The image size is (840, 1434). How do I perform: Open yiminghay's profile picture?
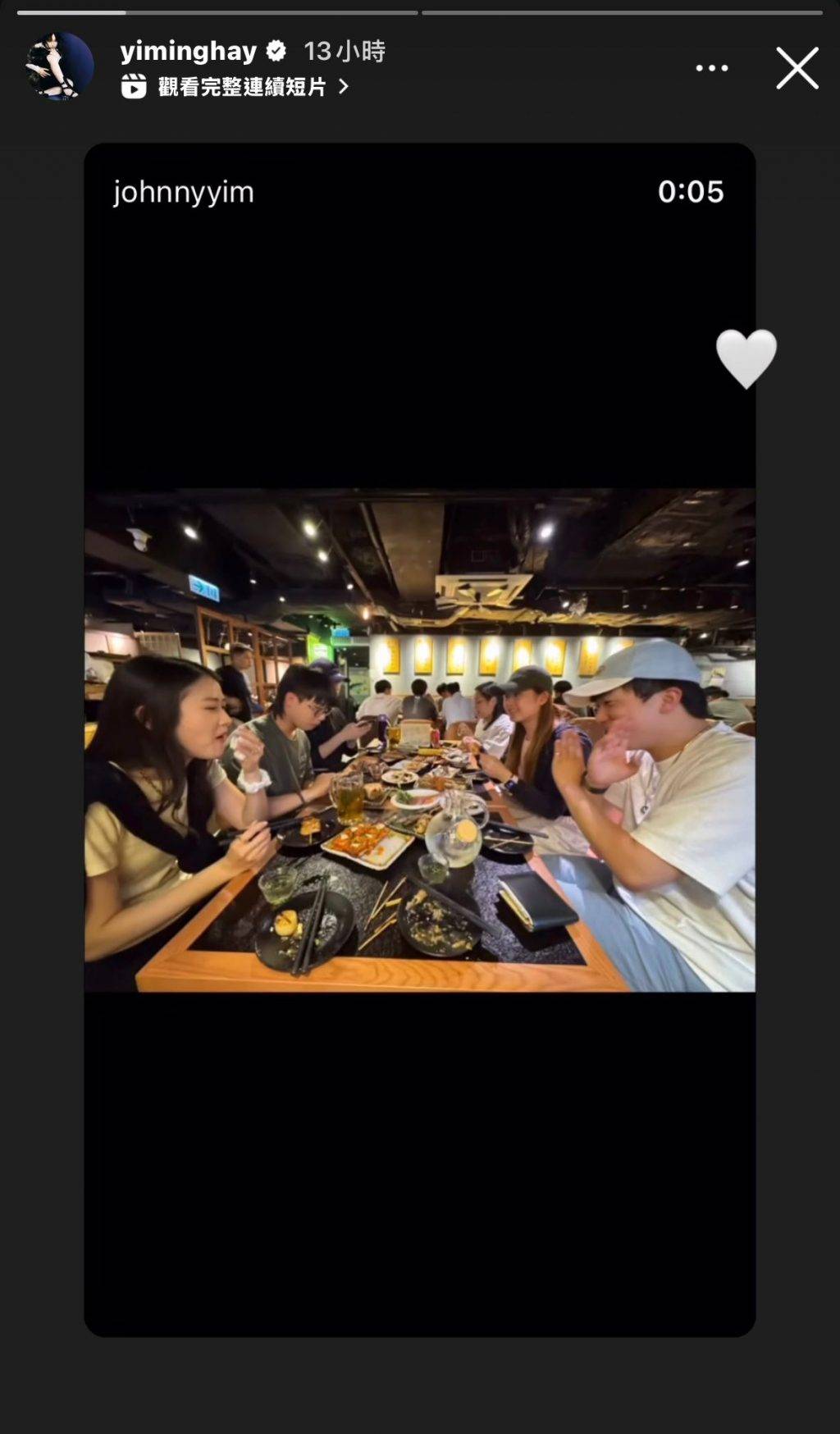tap(60, 66)
